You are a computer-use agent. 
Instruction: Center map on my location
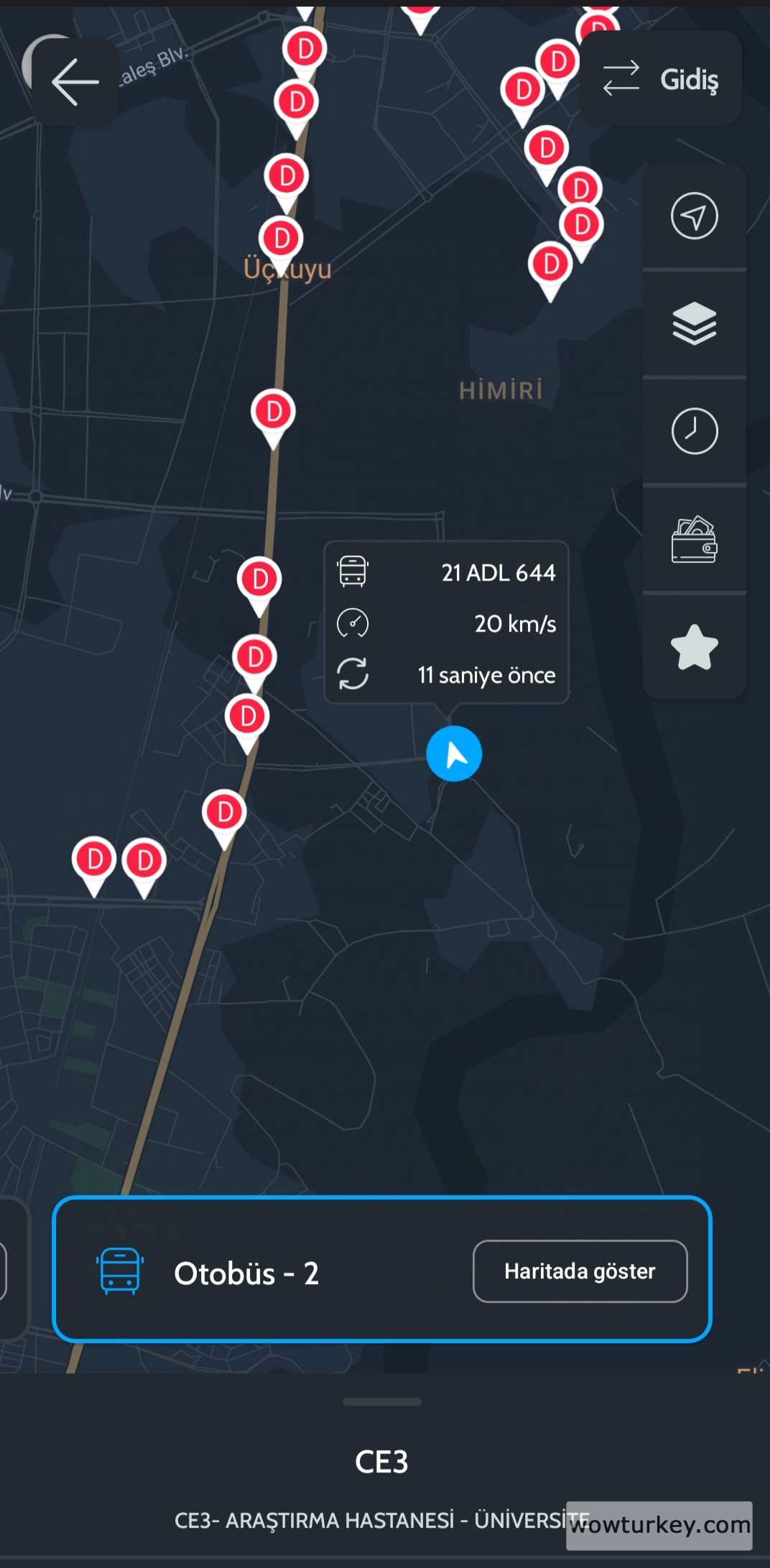click(x=694, y=216)
